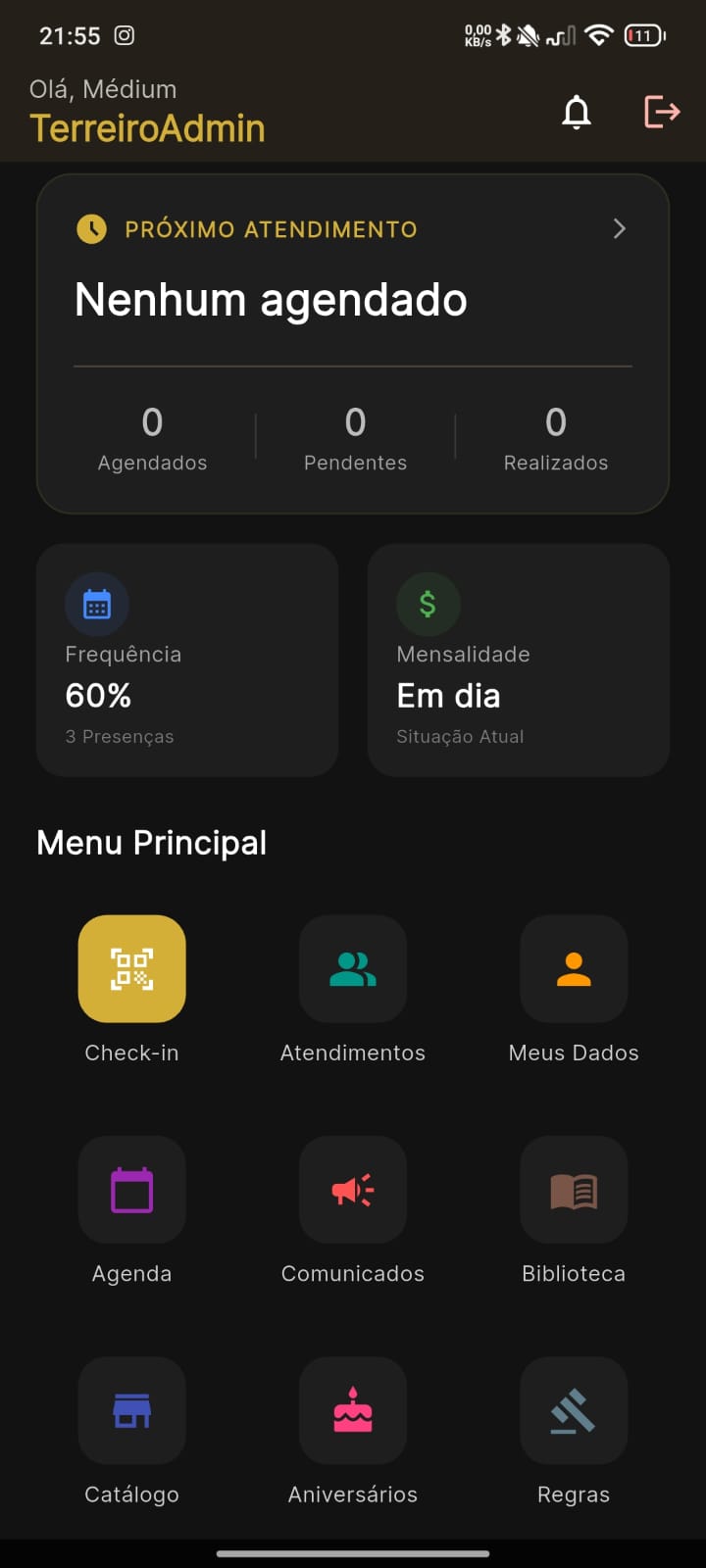Screen dimensions: 706x1568
Task: Select the Atendimentos icon
Action: click(352, 968)
